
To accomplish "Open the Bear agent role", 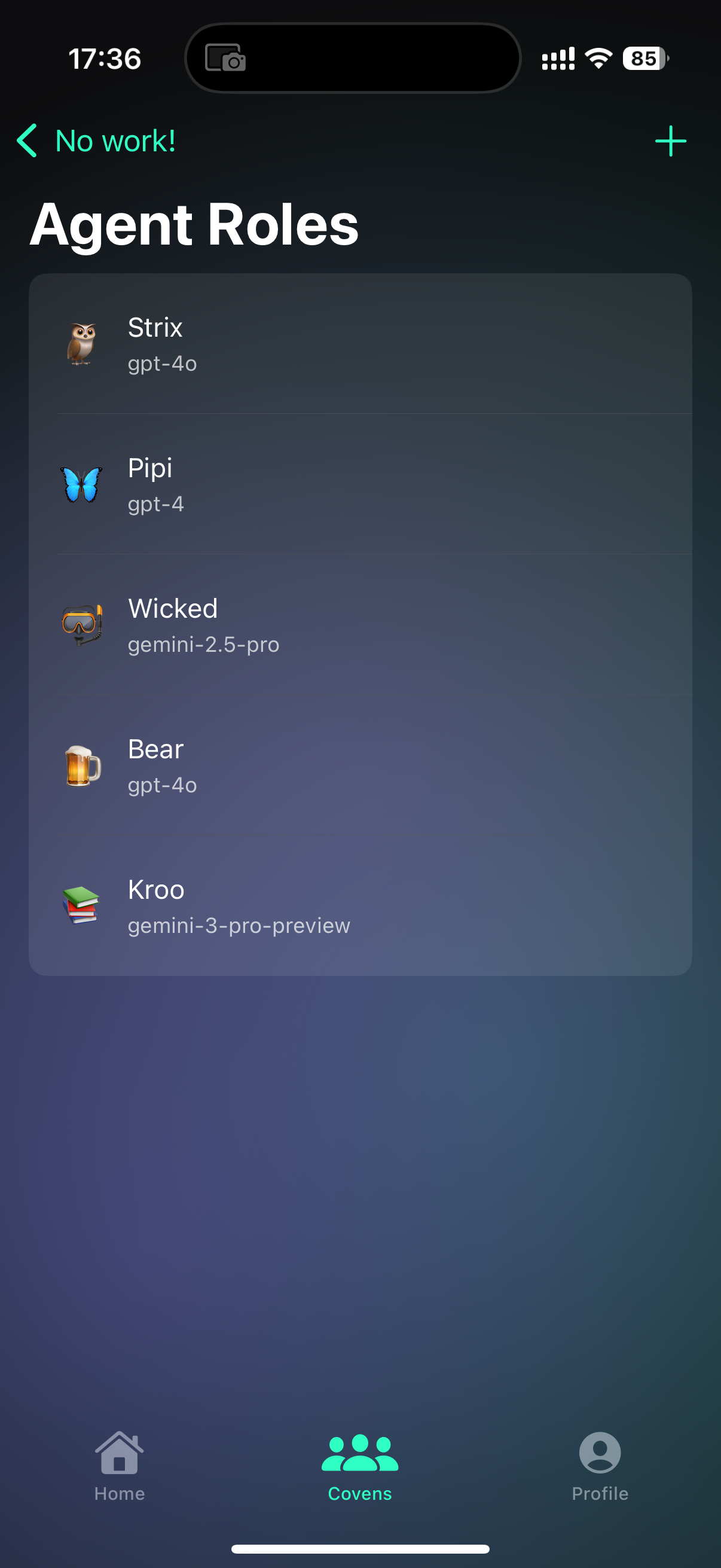I will point(360,765).
